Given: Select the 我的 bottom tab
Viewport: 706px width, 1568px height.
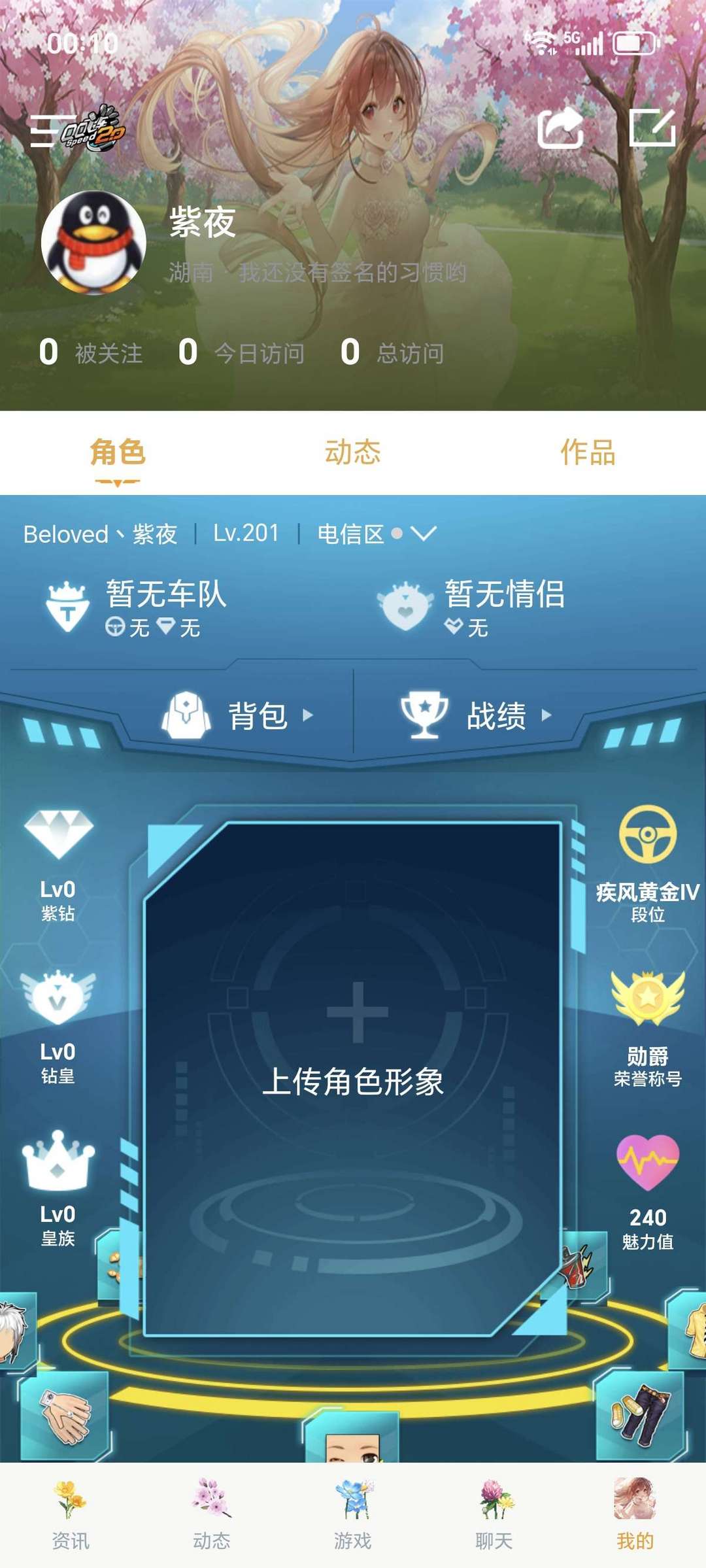Looking at the screenshot, I should [x=635, y=1515].
